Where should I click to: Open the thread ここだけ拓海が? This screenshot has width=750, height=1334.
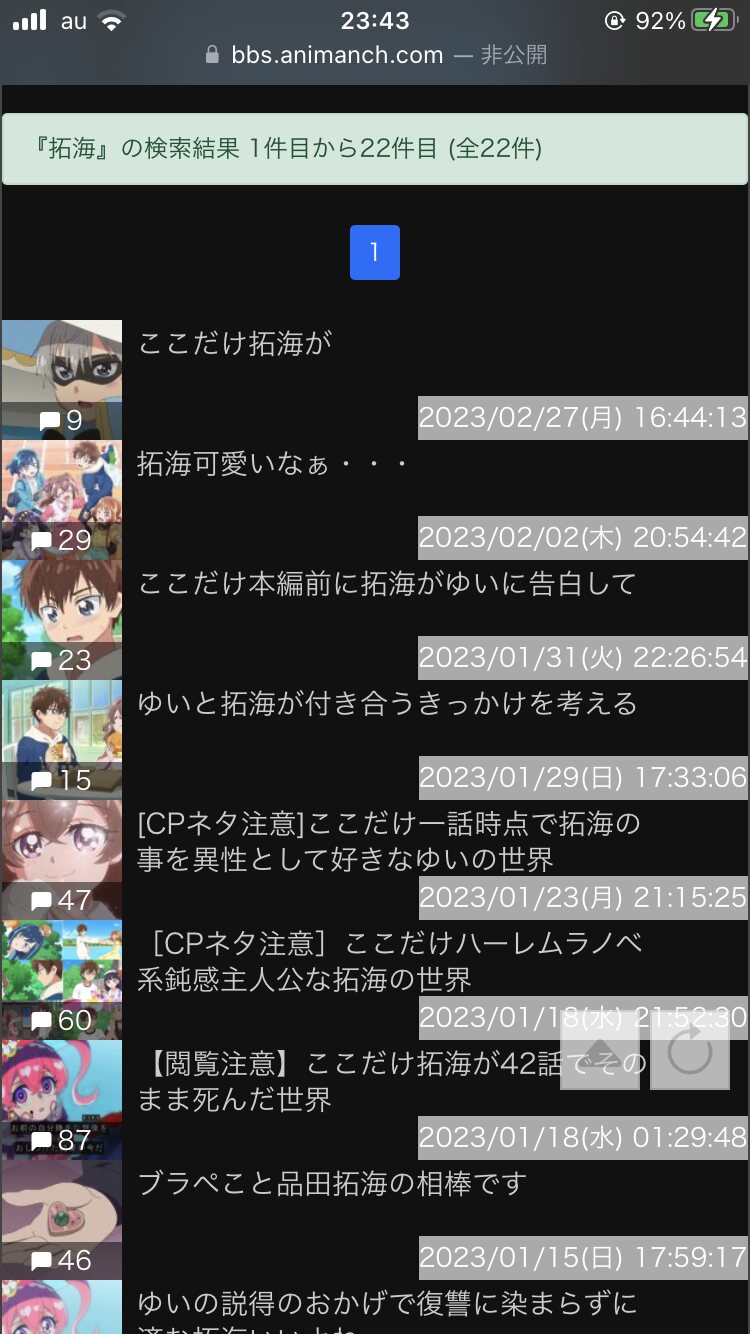(235, 343)
